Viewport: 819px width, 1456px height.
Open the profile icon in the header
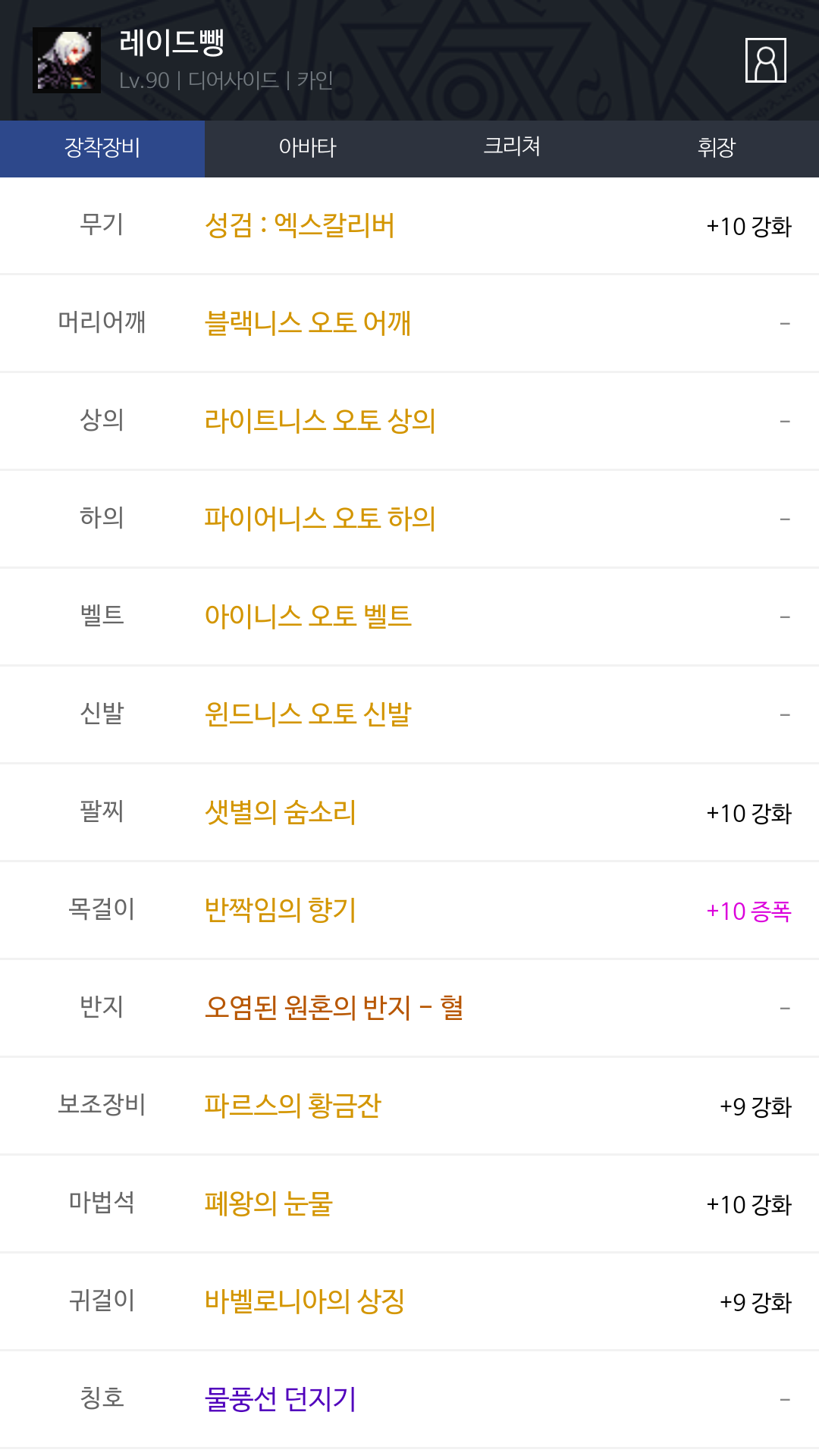[765, 60]
